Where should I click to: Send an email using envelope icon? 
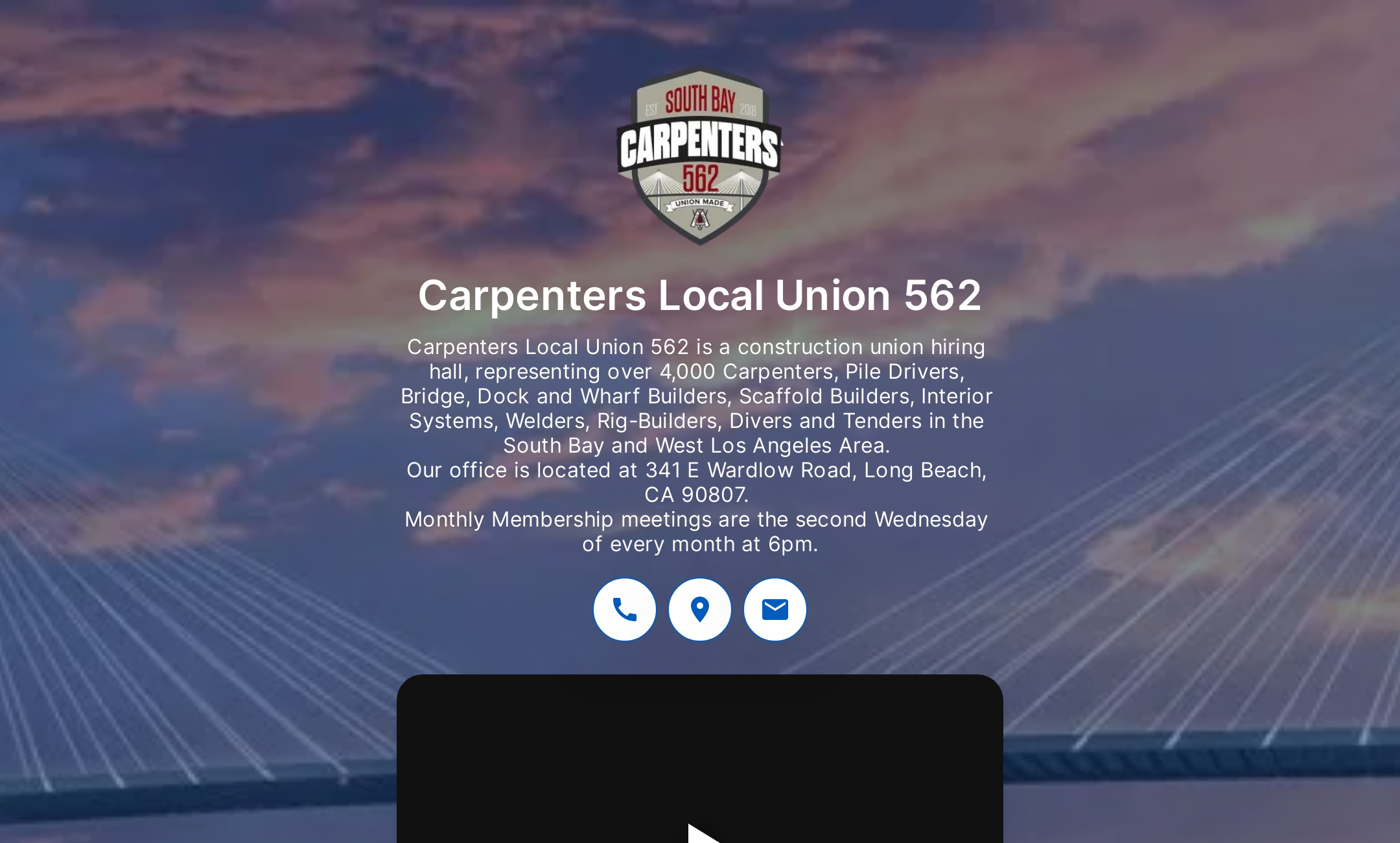point(775,610)
